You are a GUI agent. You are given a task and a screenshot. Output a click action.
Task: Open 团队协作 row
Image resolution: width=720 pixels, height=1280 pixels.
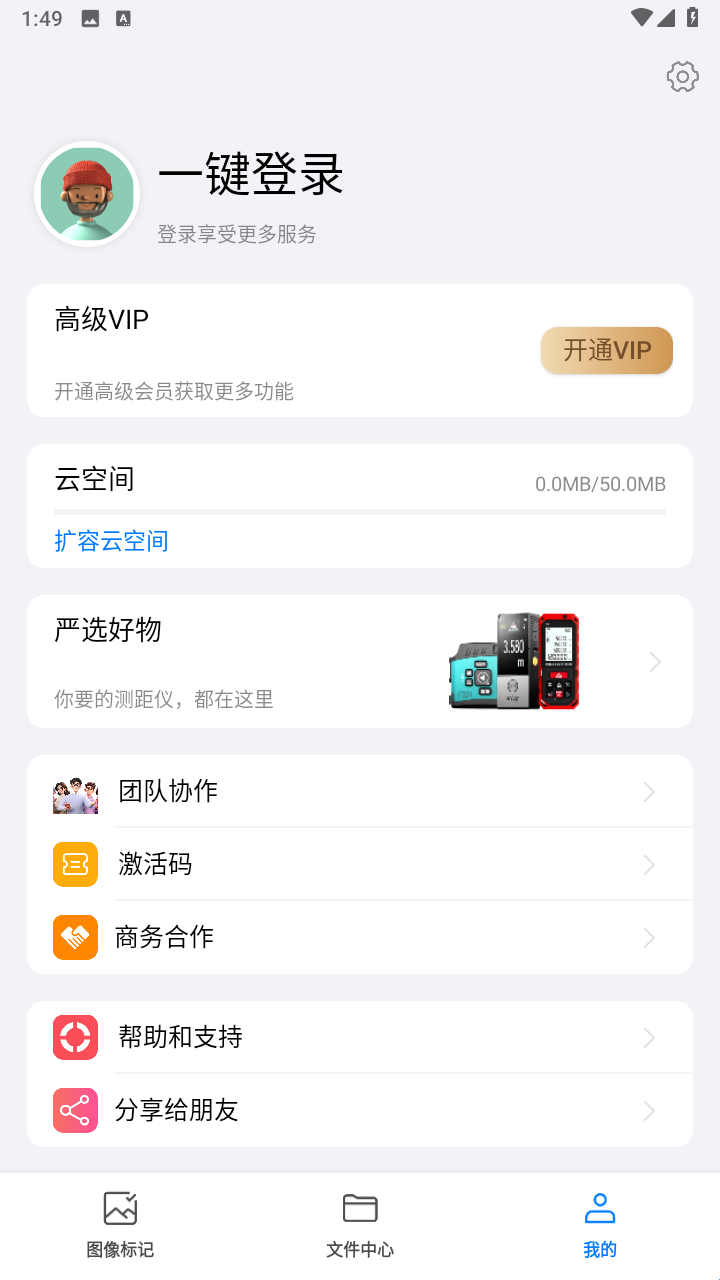coord(359,791)
